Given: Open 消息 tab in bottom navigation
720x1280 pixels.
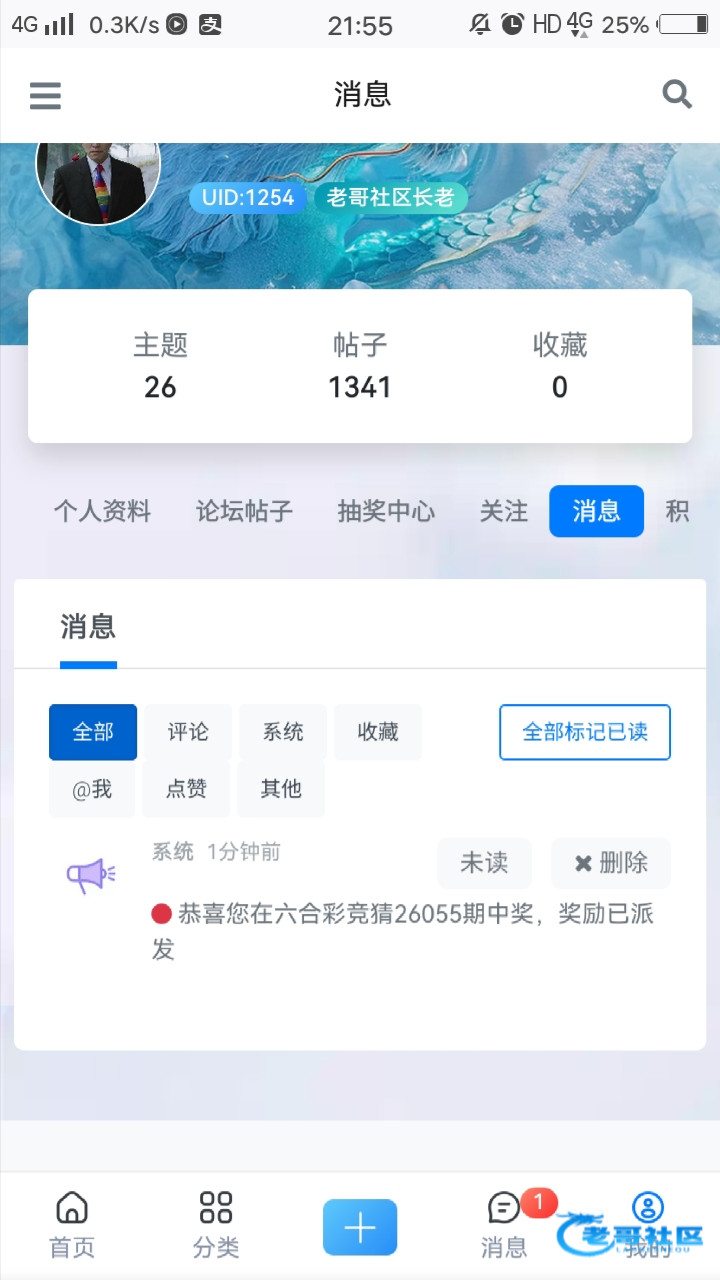Looking at the screenshot, I should (x=504, y=1225).
